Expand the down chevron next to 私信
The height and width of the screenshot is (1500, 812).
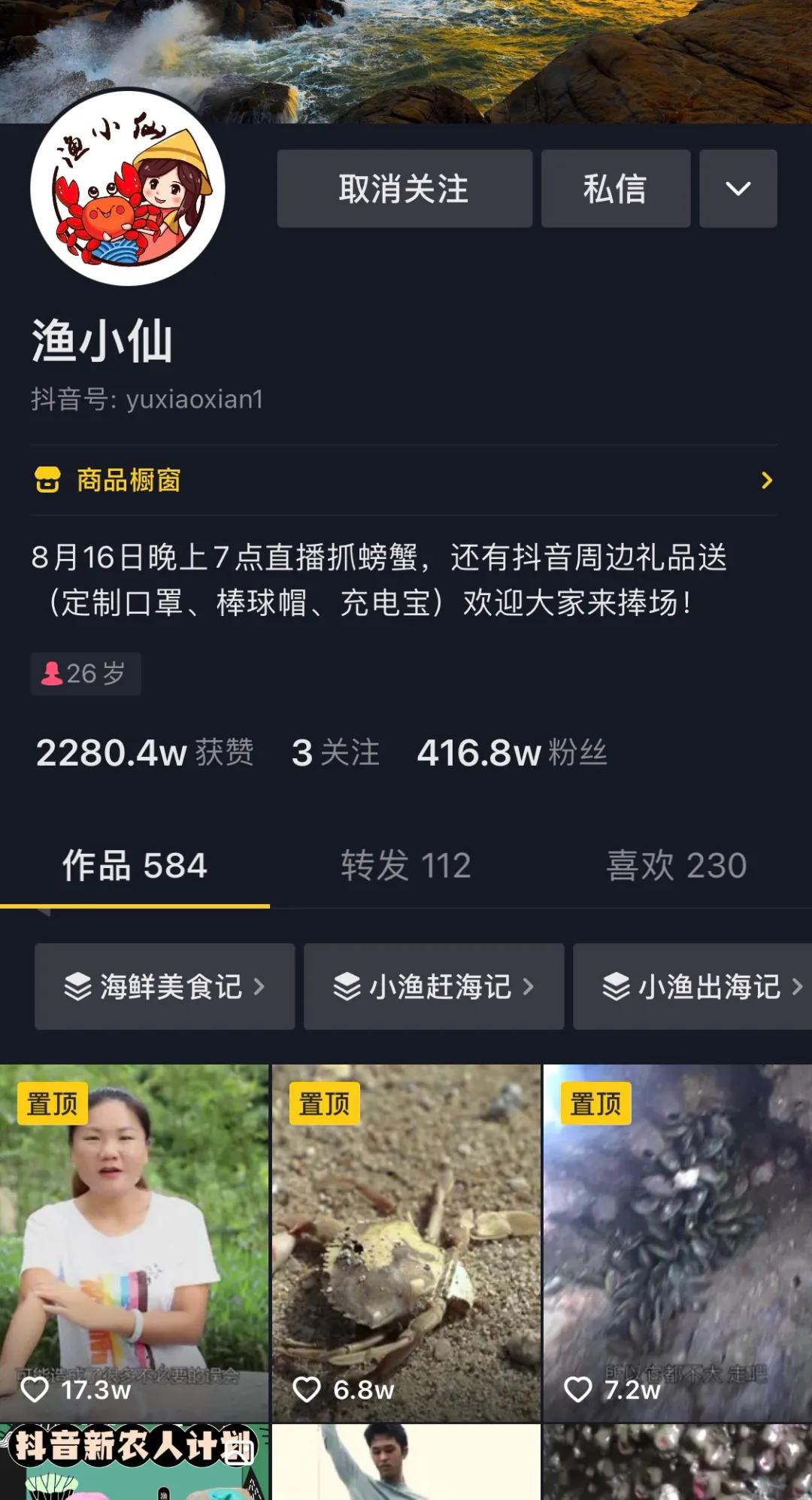pos(737,189)
